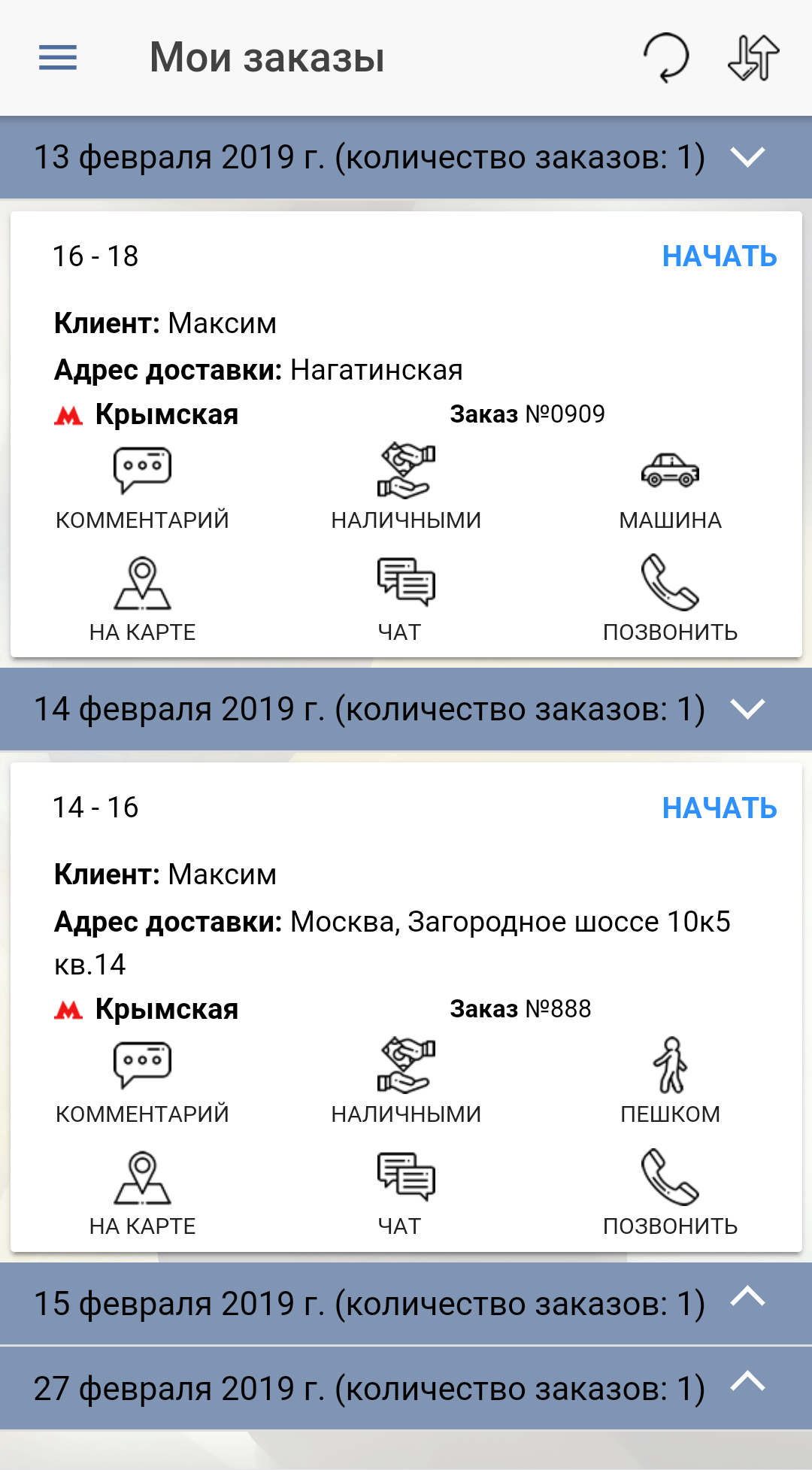The height and width of the screenshot is (1470, 812).
Task: Tap НАЧАТЬ for order №0909
Action: (x=719, y=256)
